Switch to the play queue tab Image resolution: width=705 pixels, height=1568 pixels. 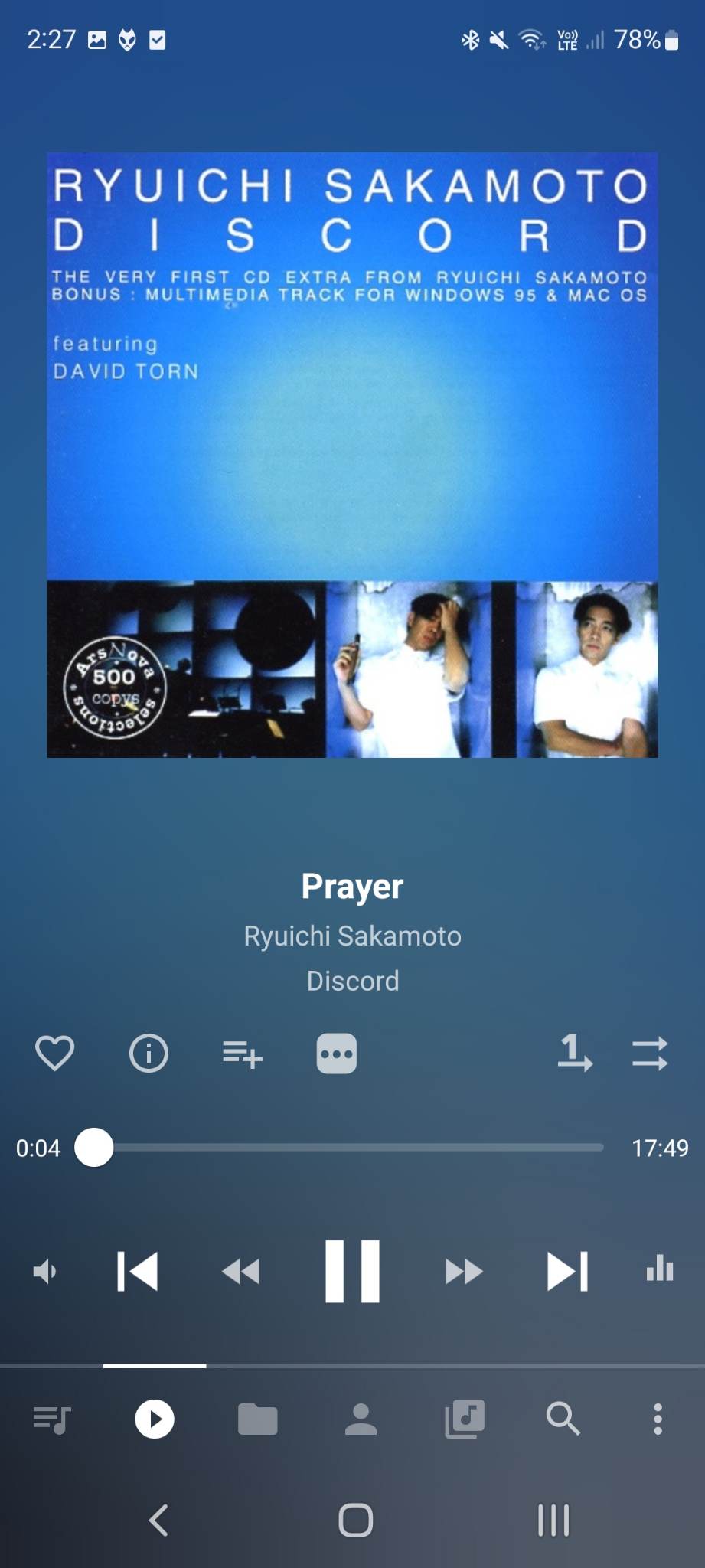click(x=52, y=1419)
